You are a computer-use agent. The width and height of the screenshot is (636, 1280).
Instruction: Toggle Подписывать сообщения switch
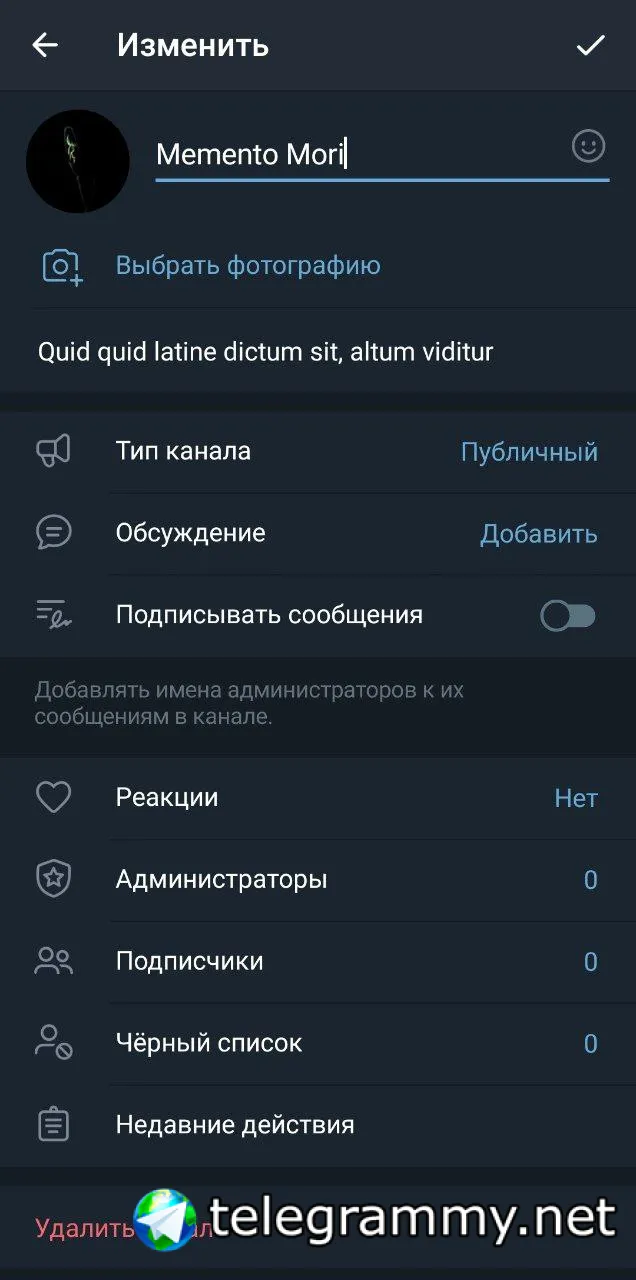[567, 616]
